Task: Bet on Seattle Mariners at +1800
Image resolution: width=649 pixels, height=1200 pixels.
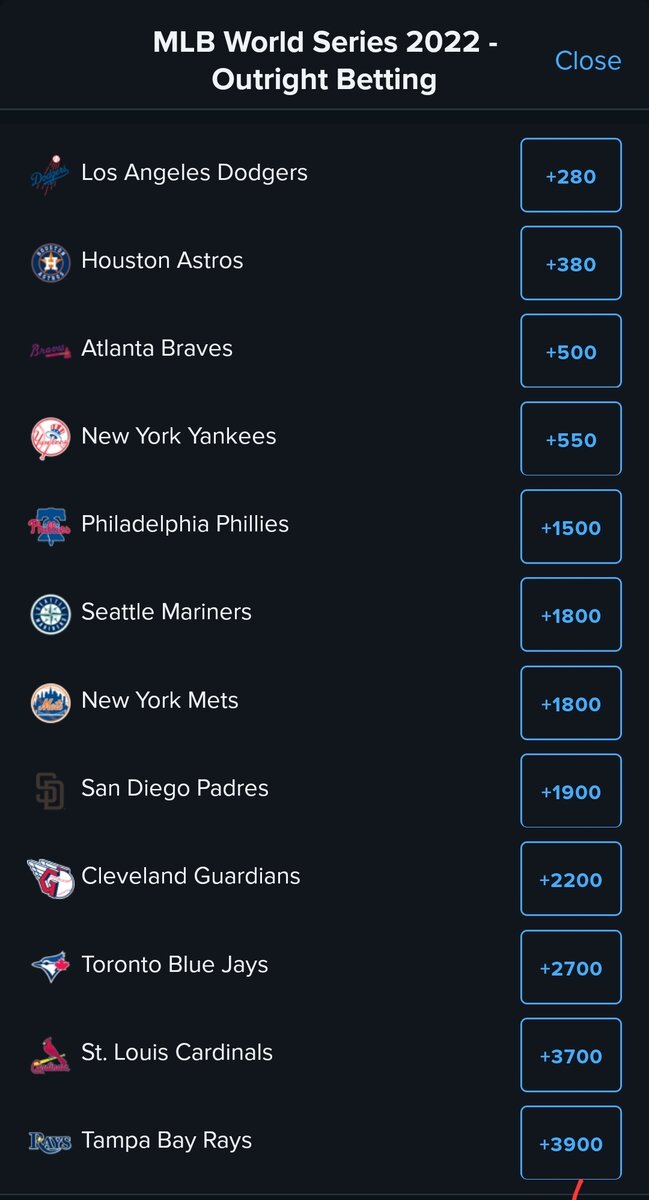Action: tap(571, 616)
